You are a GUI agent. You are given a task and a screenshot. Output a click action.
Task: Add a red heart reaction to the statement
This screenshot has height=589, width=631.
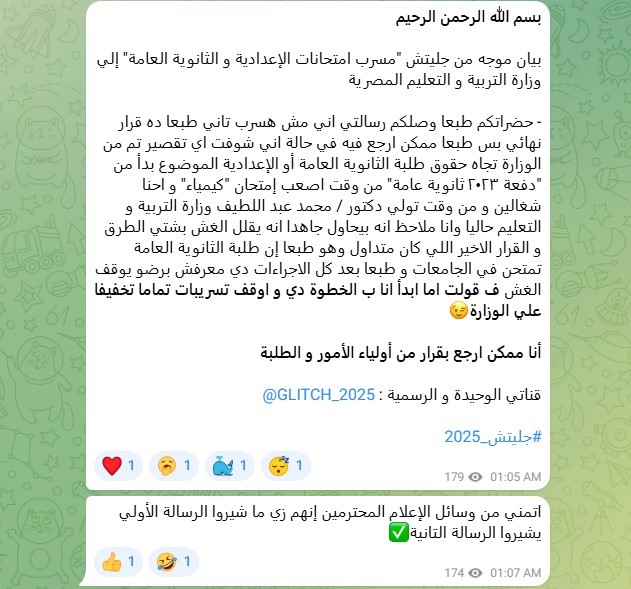[122, 465]
